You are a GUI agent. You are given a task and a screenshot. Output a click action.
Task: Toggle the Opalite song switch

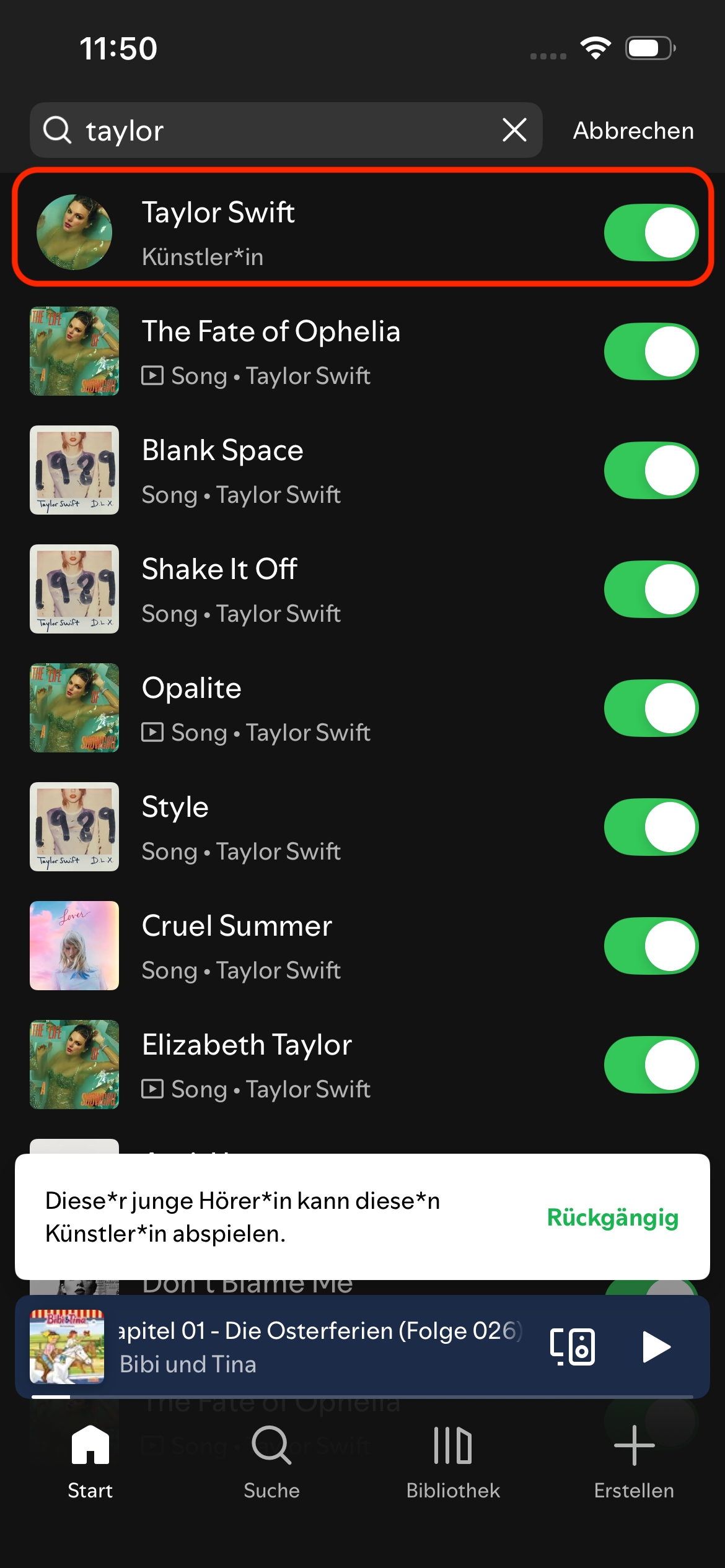(x=651, y=708)
